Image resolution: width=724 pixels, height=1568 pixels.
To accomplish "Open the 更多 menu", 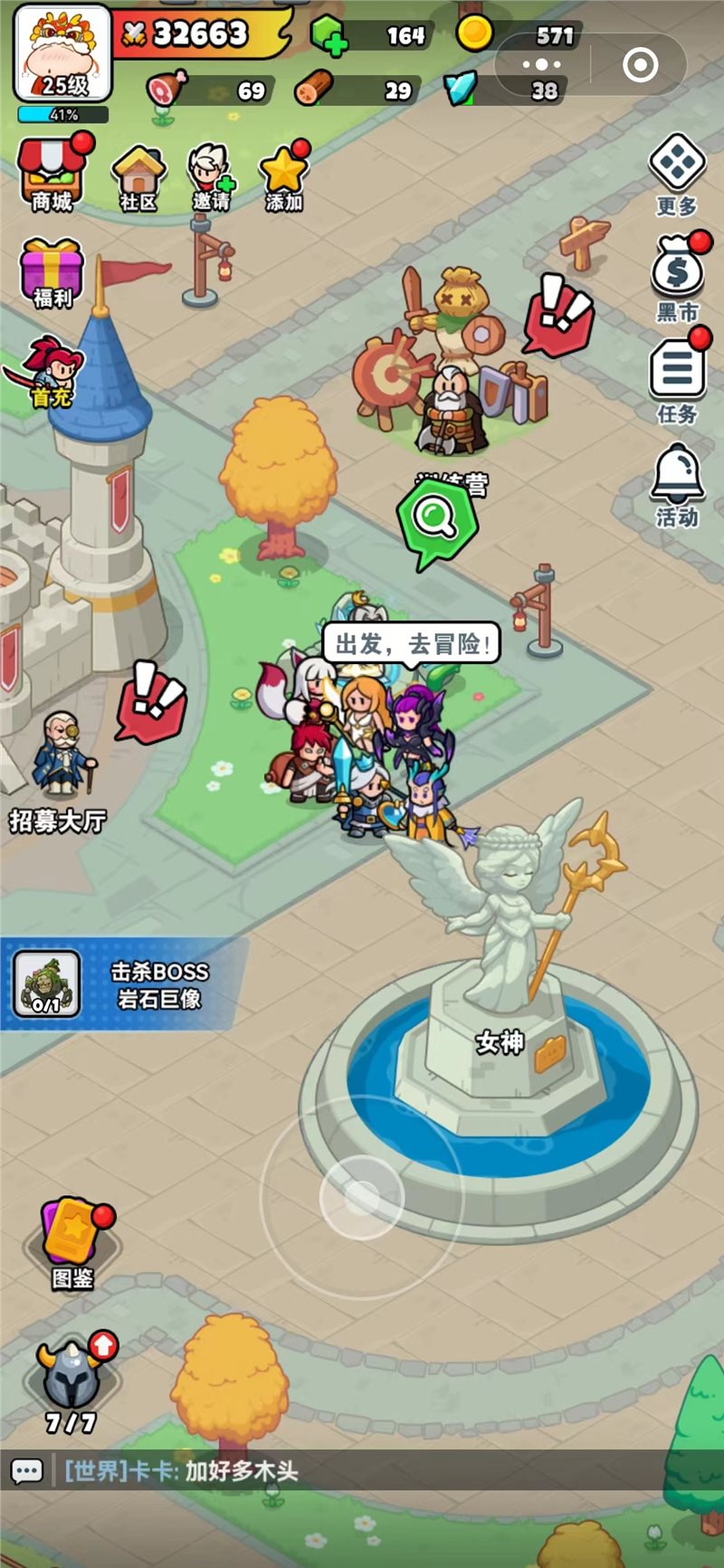I will (x=677, y=174).
